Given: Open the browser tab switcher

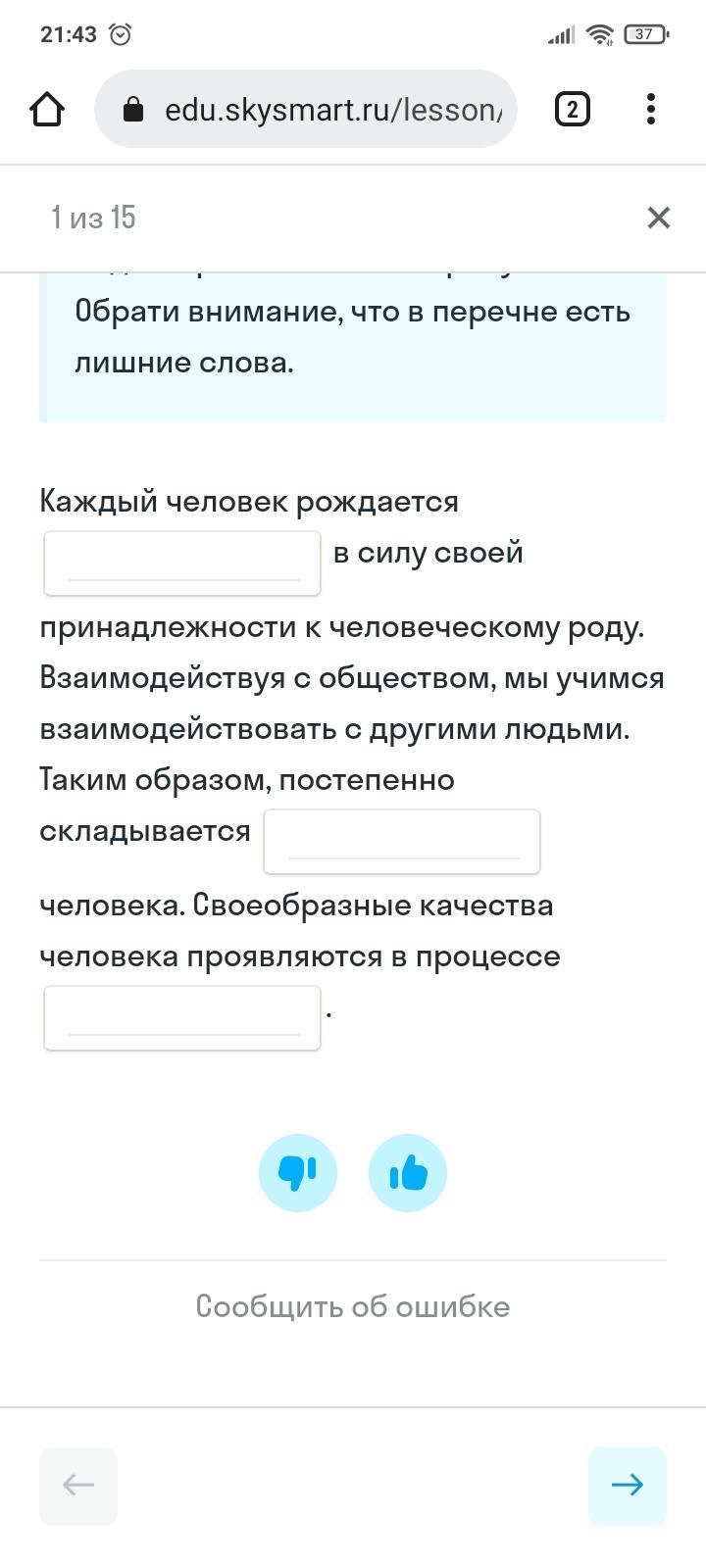Looking at the screenshot, I should [573, 109].
